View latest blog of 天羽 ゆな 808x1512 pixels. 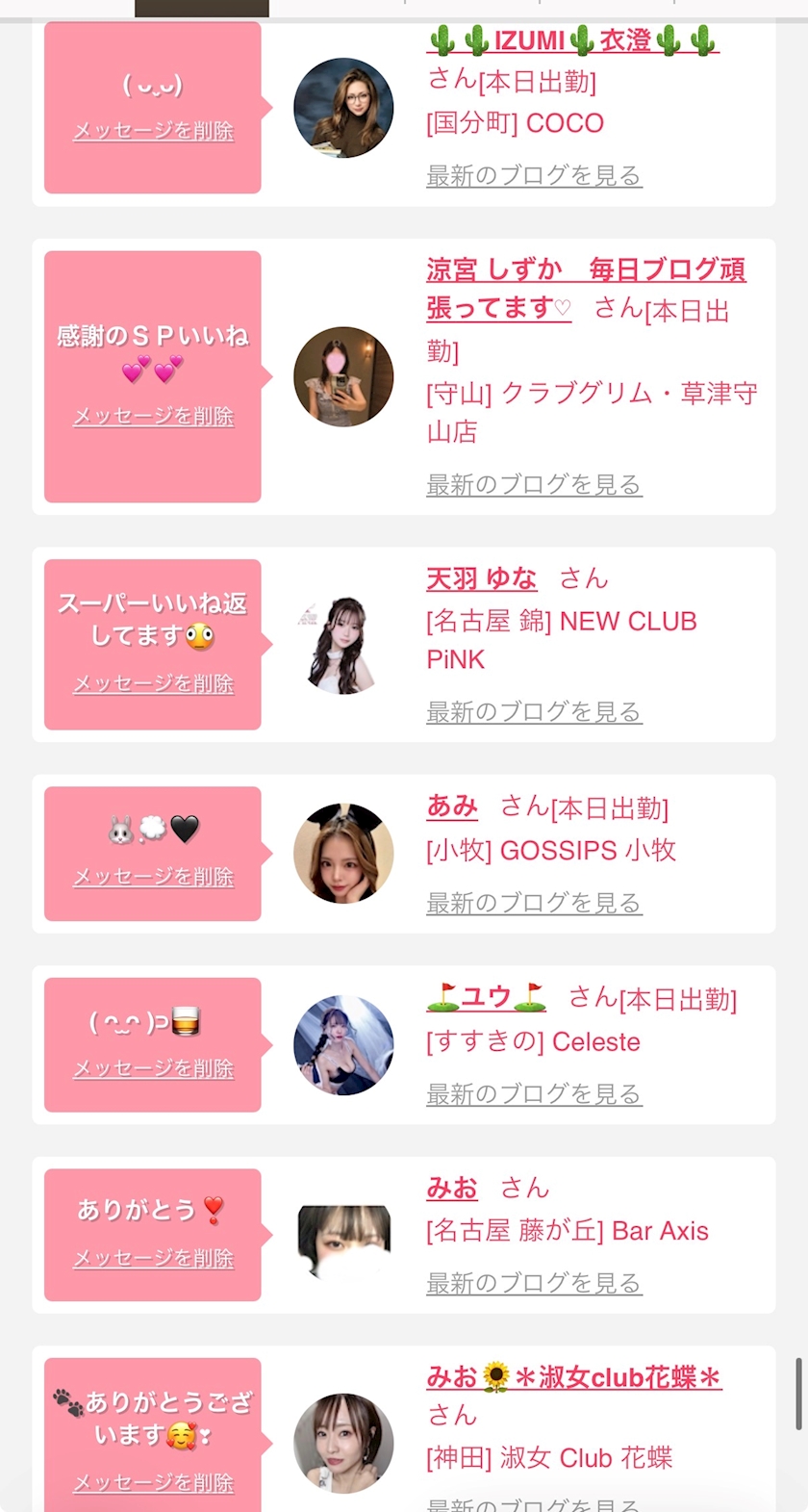[x=534, y=711]
